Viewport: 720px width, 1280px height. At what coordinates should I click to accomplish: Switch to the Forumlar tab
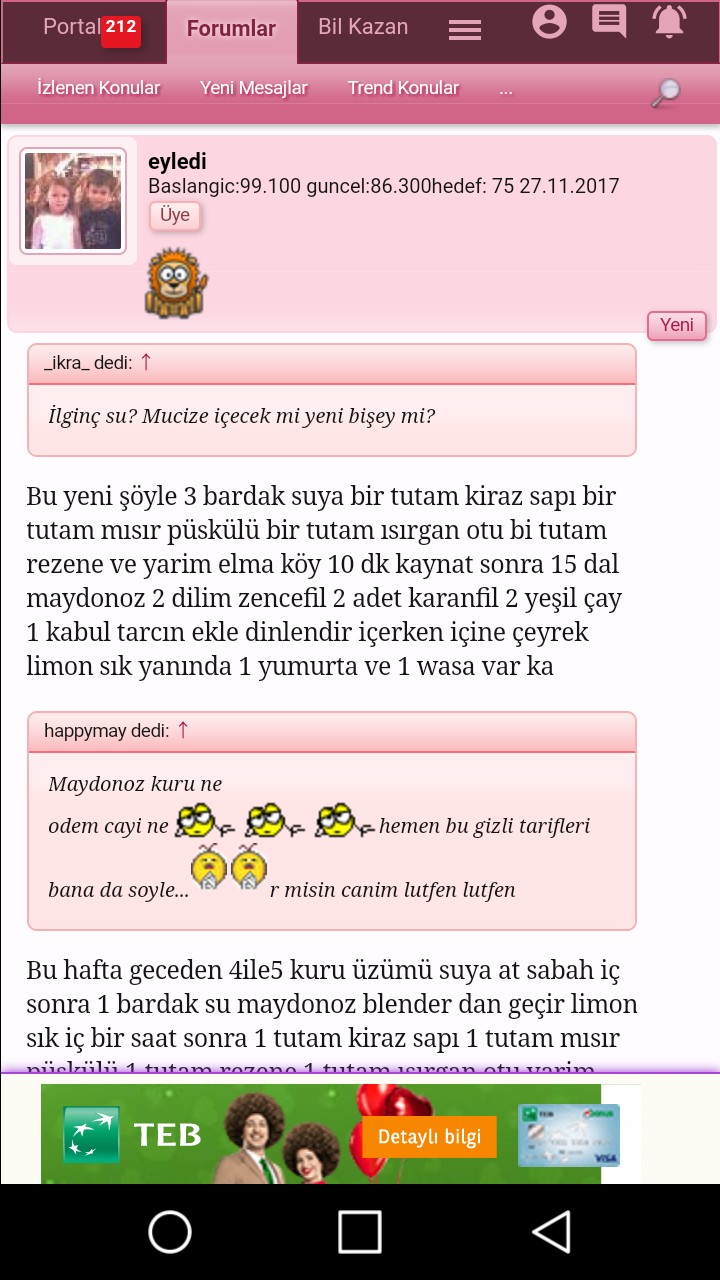[x=231, y=28]
